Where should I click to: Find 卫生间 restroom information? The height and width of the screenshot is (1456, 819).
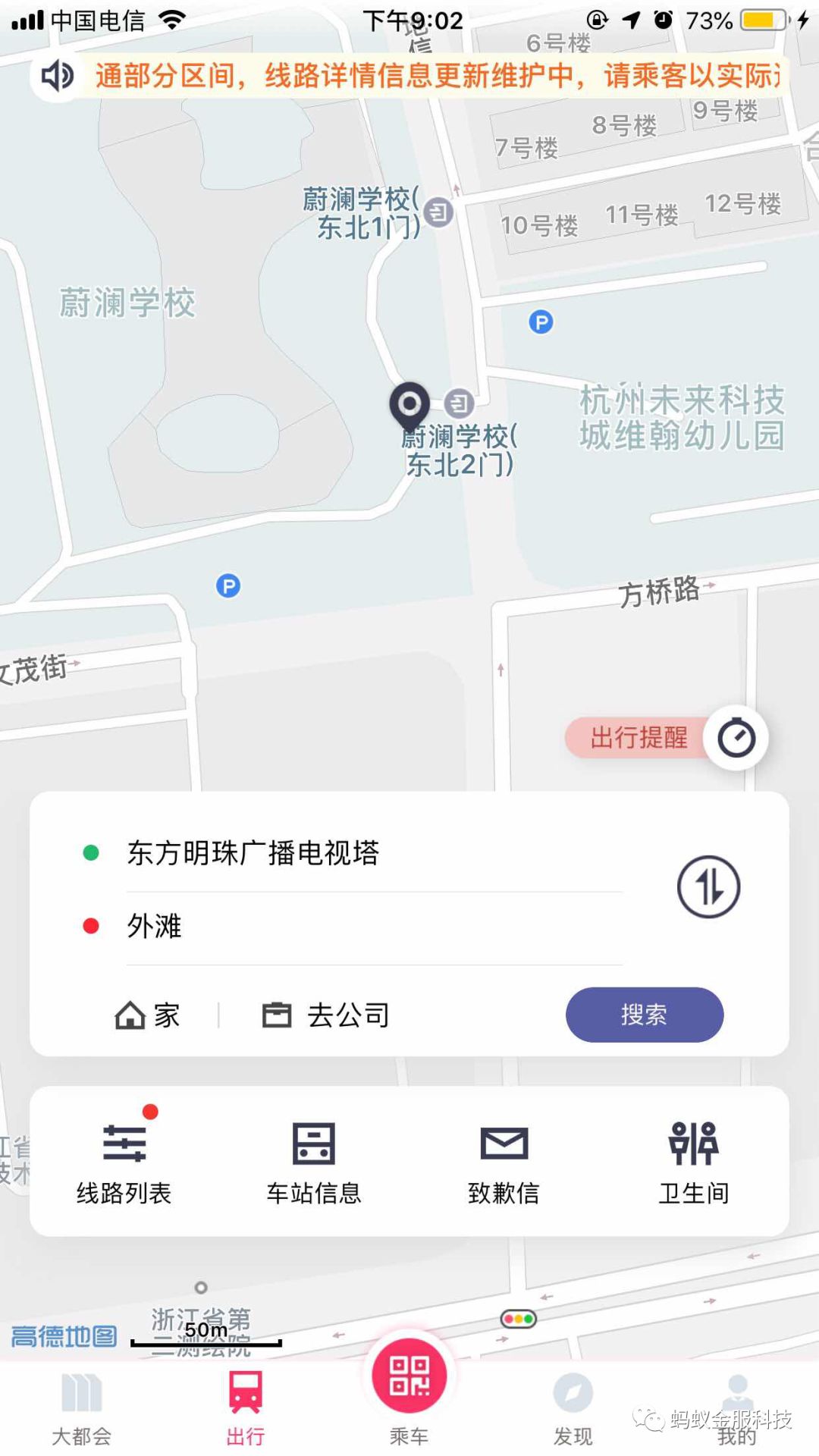693,1162
